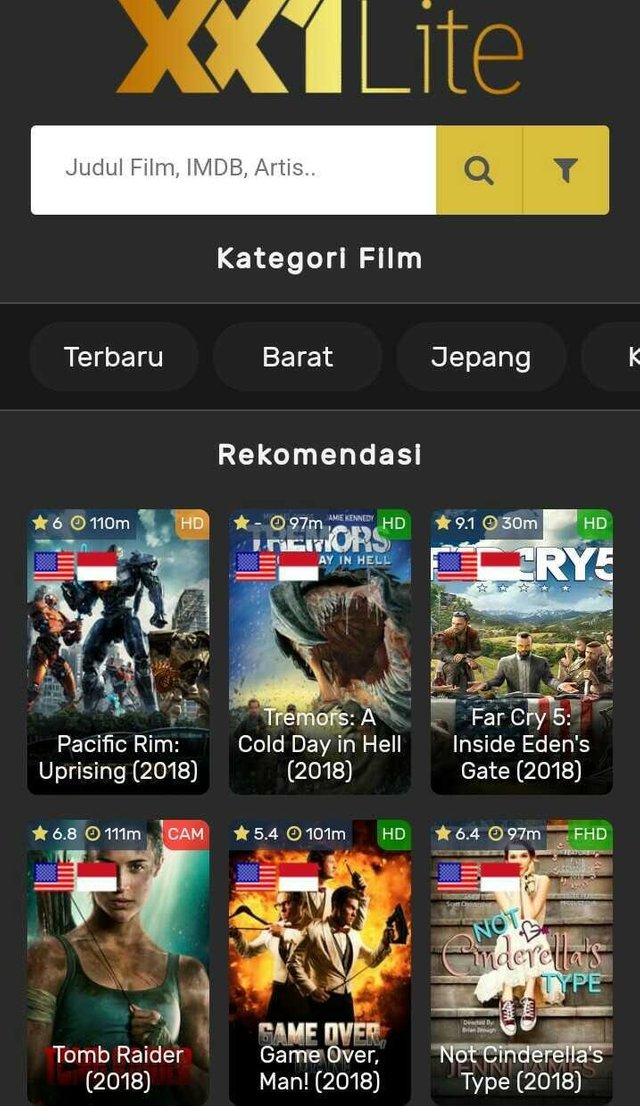Select the Terbaru category chip
Screen dimensions: 640x1106
click(x=114, y=357)
